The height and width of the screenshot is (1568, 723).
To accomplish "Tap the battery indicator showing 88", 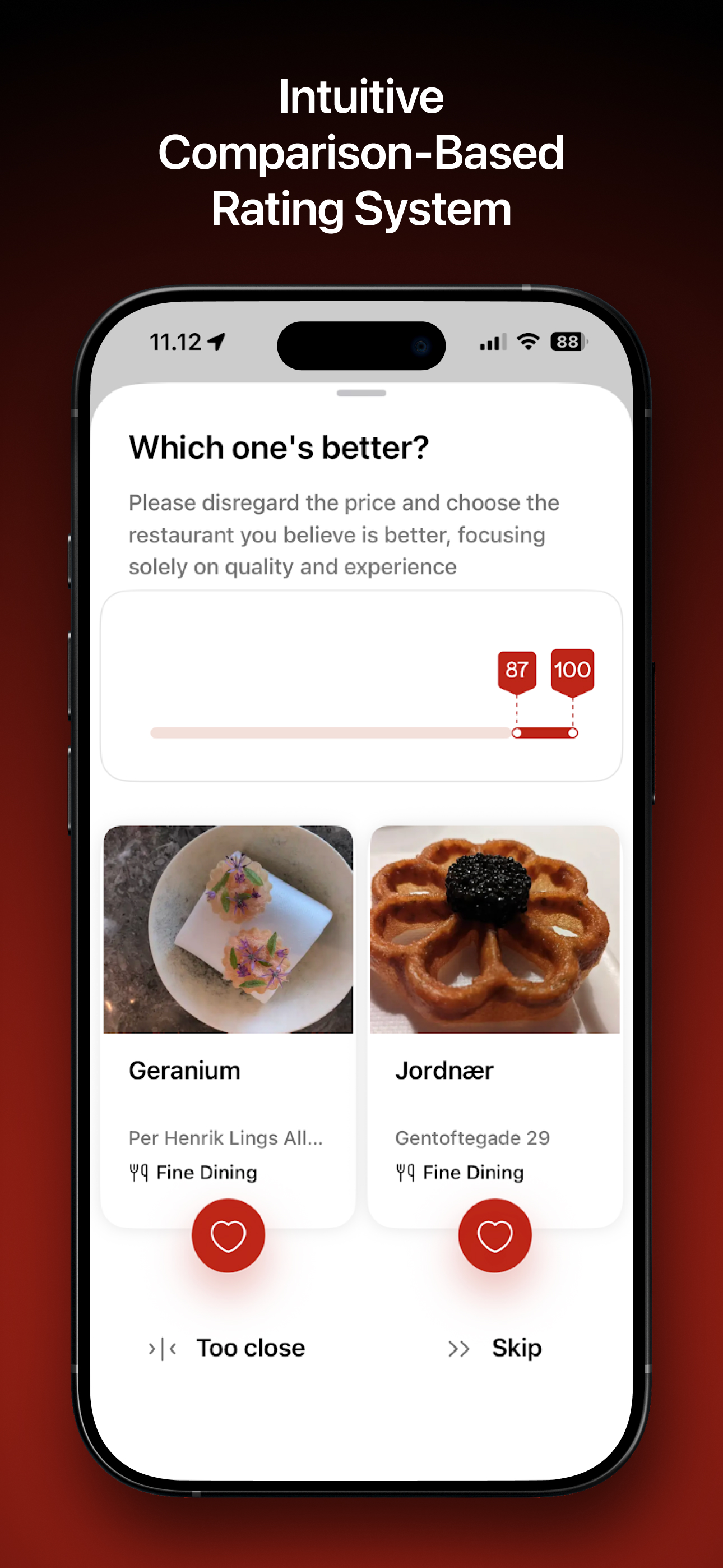I will coord(567,343).
